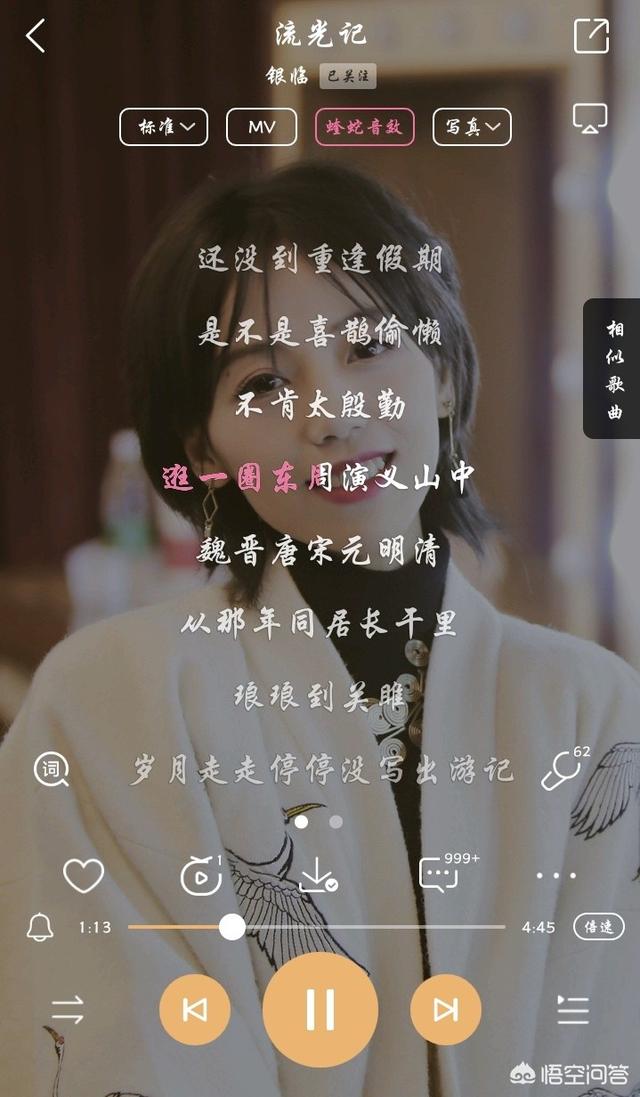Image resolution: width=640 pixels, height=1097 pixels.
Task: Select the 蝰蛇音效 sound effect
Action: [x=364, y=127]
